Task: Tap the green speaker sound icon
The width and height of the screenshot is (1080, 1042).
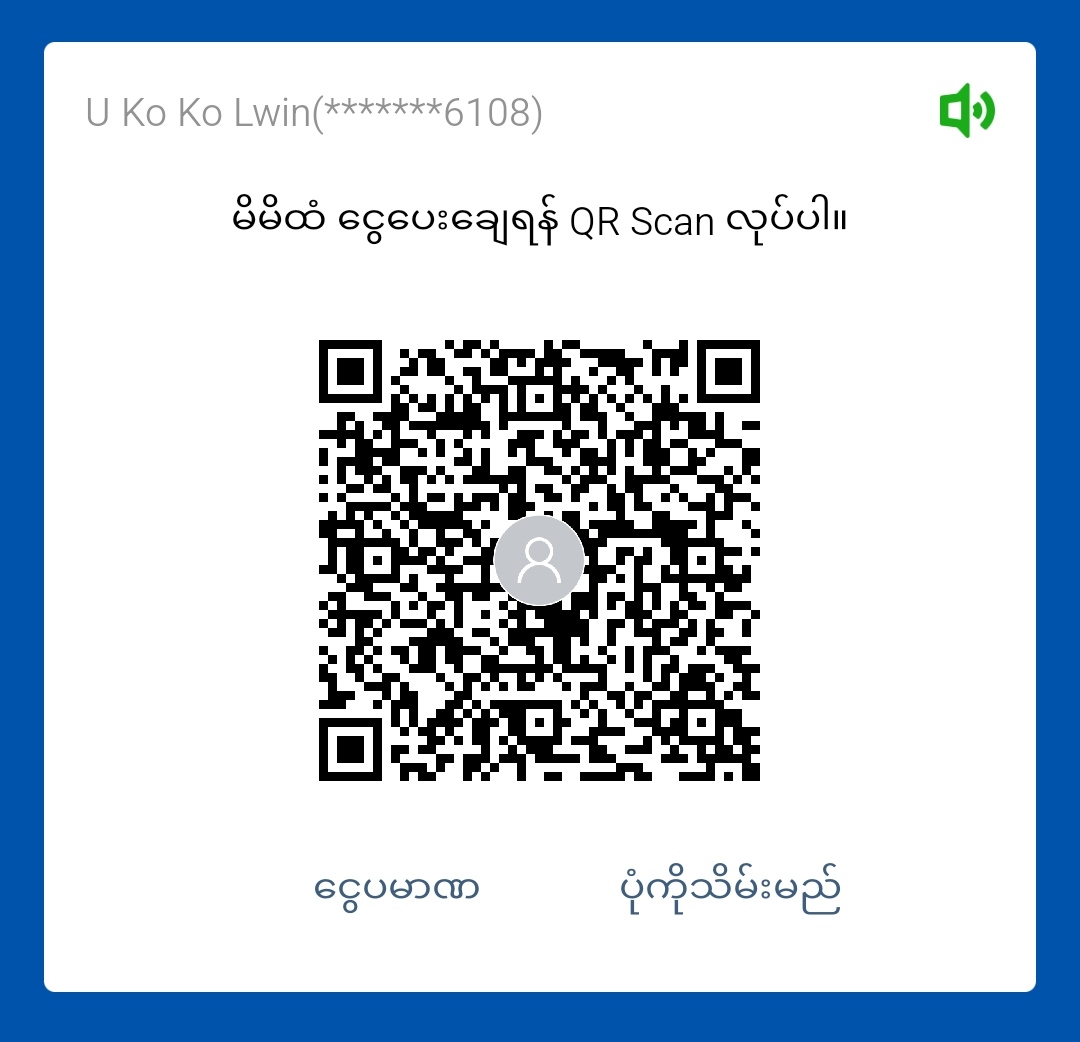Action: point(966,111)
